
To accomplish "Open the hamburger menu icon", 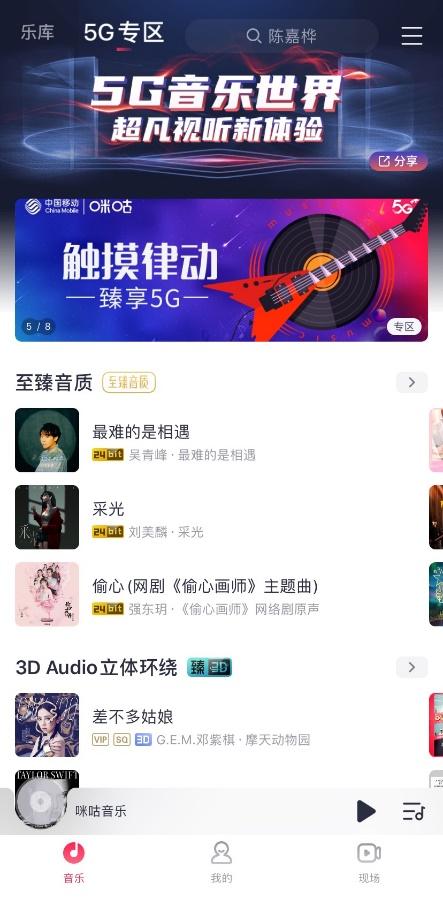I will [412, 36].
